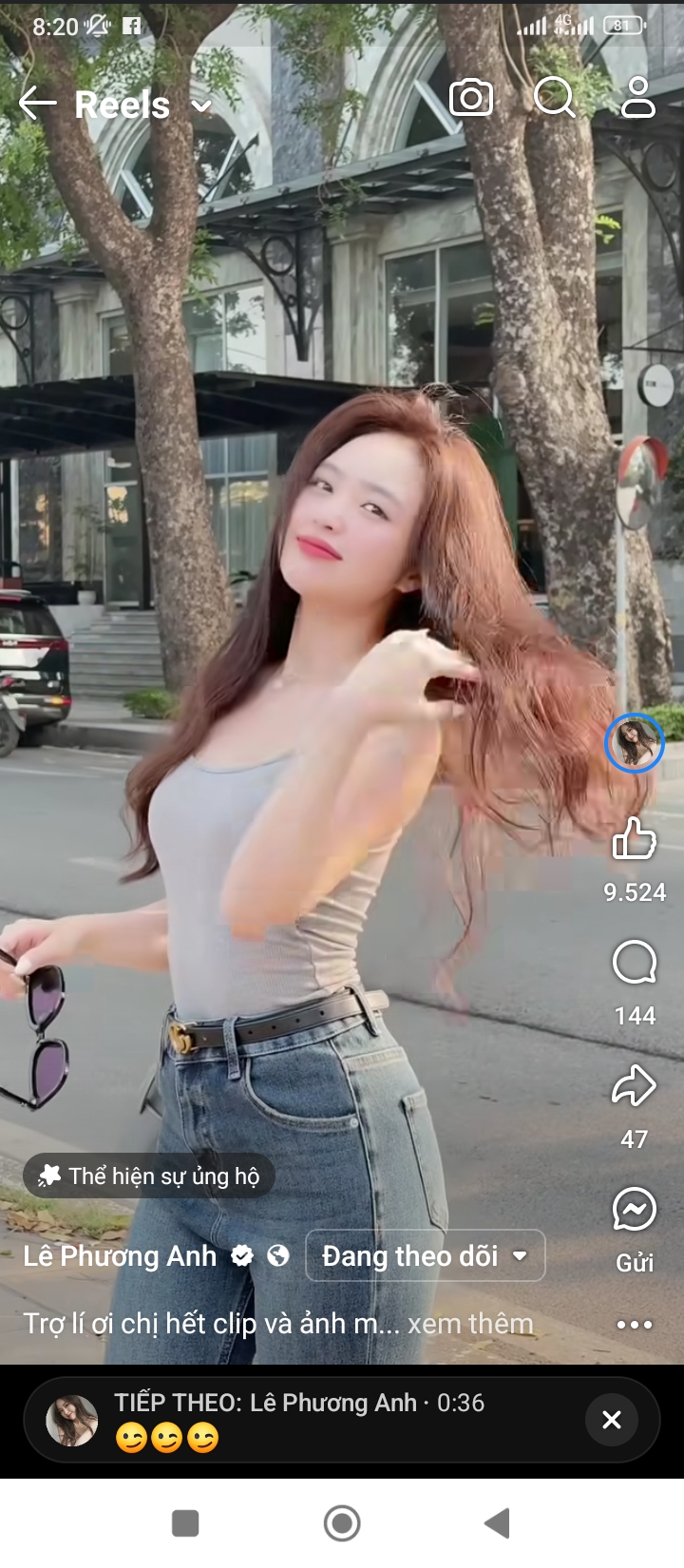Screen dimensions: 684x1568
Task: Open Lê Phương Anh's profile name
Action: pos(120,1256)
